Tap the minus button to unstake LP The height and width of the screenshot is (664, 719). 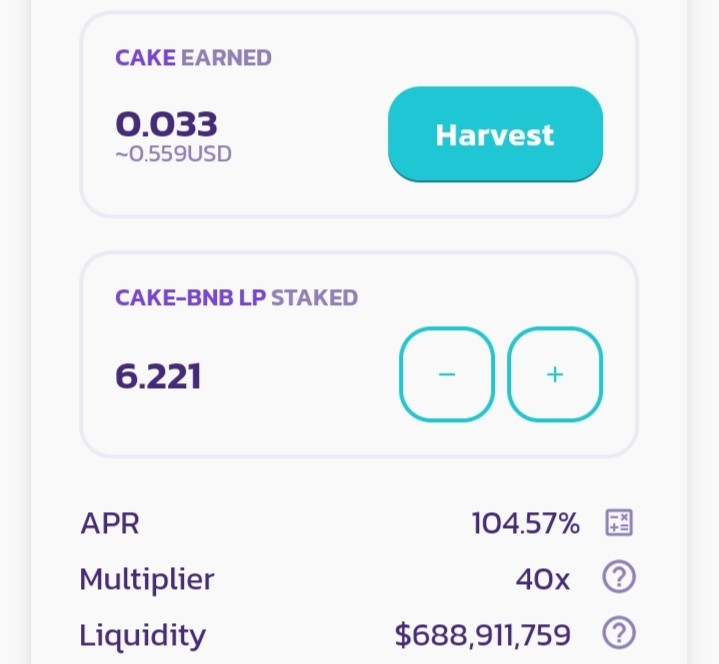[447, 374]
